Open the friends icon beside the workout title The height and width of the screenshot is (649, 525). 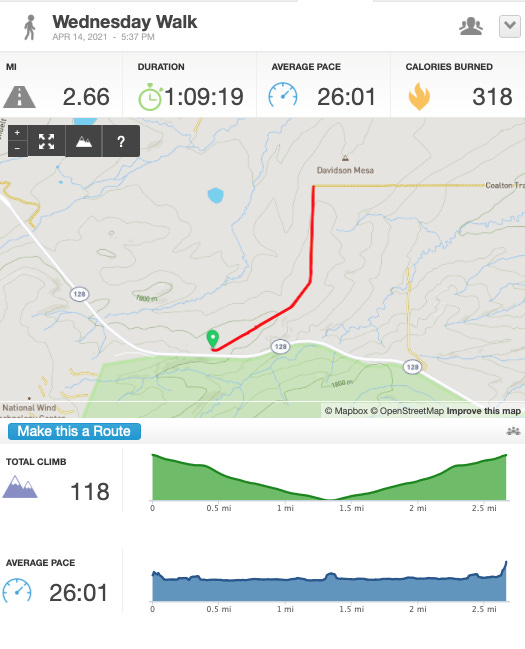coord(471,26)
